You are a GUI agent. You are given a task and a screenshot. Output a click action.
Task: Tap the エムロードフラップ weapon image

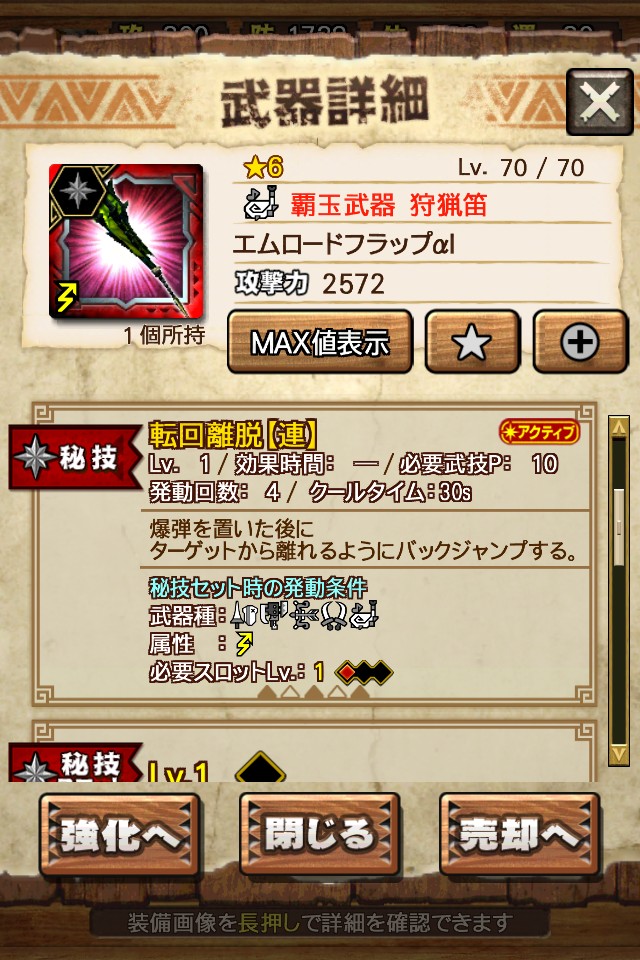126,241
